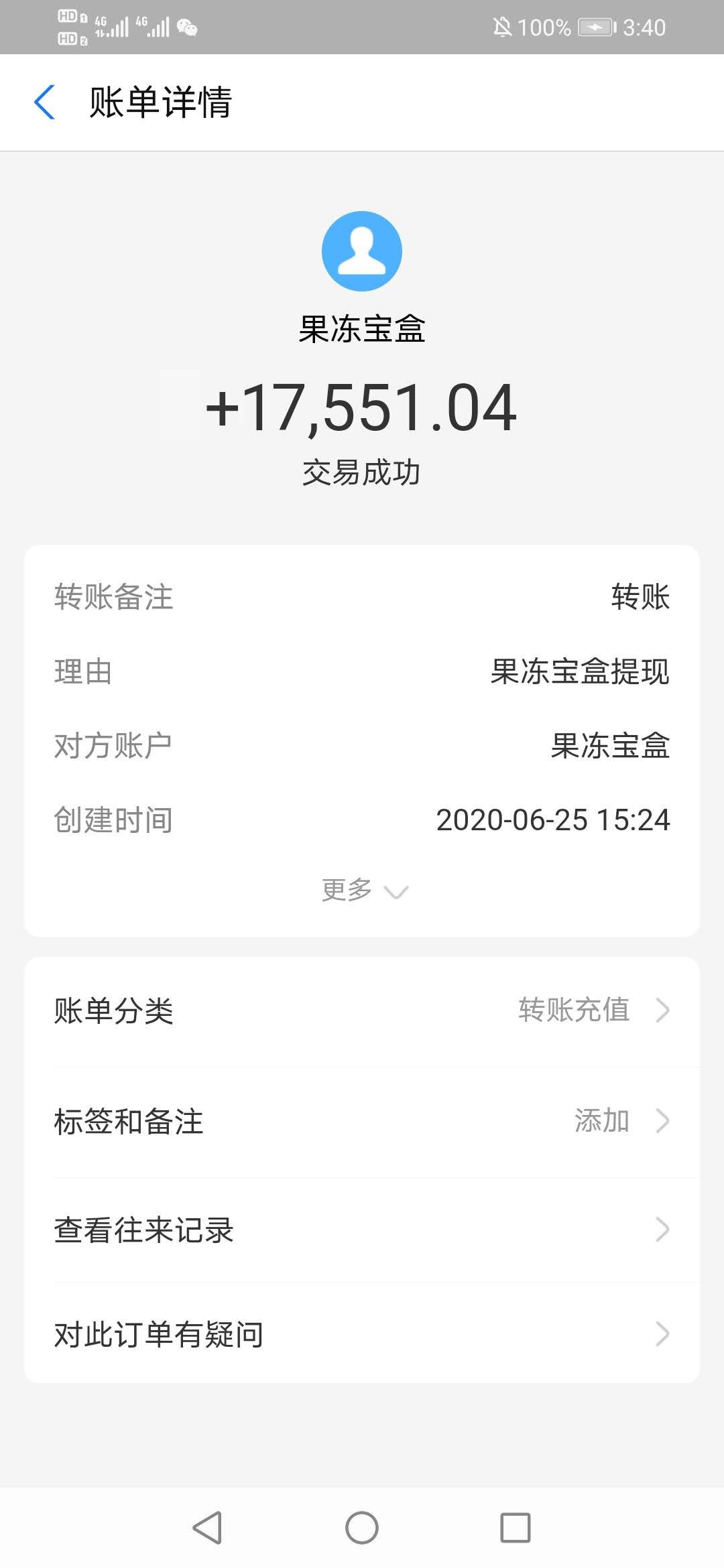Tap the system home button

[362, 1528]
